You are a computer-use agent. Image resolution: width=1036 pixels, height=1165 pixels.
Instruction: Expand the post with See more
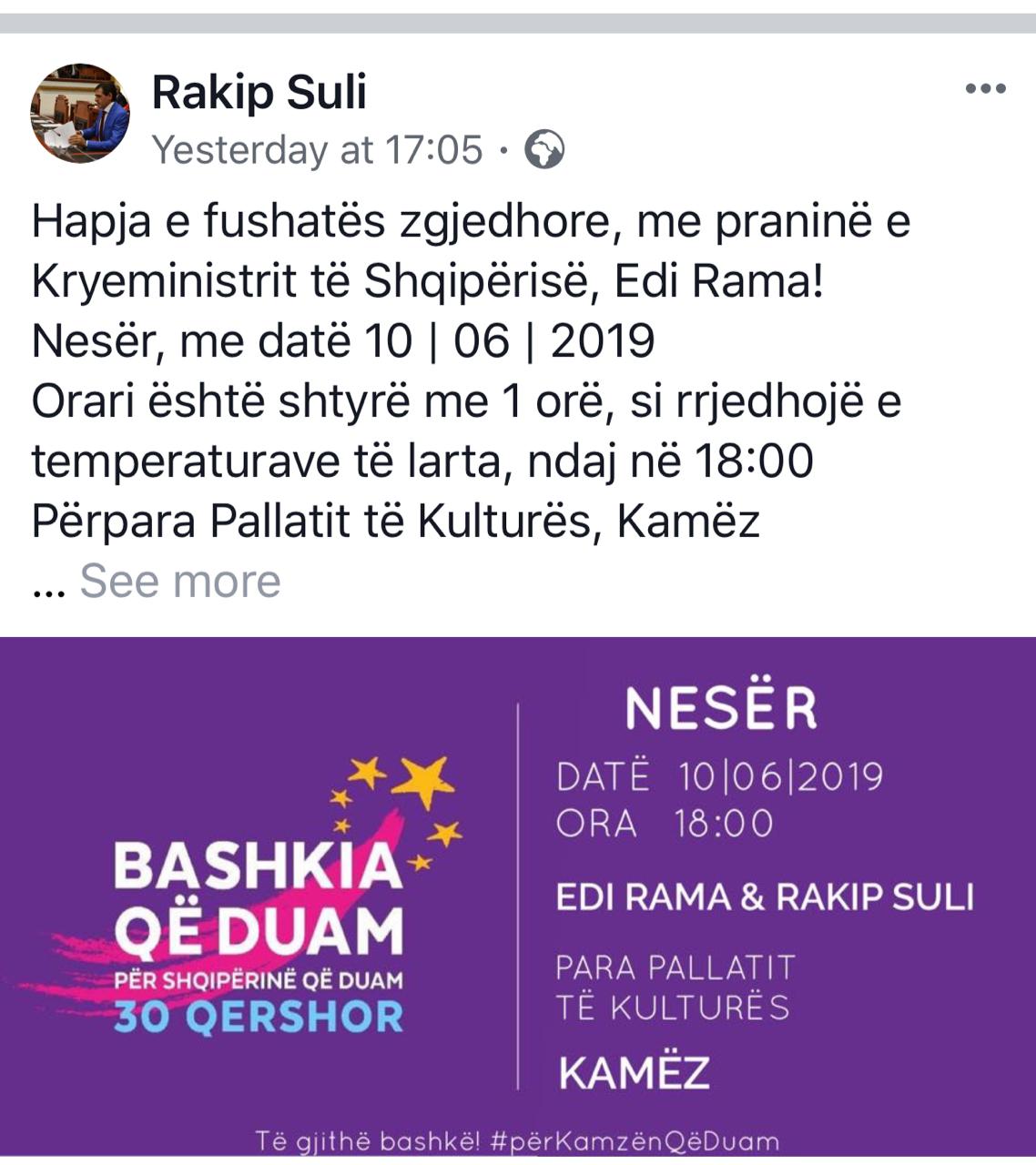180,581
